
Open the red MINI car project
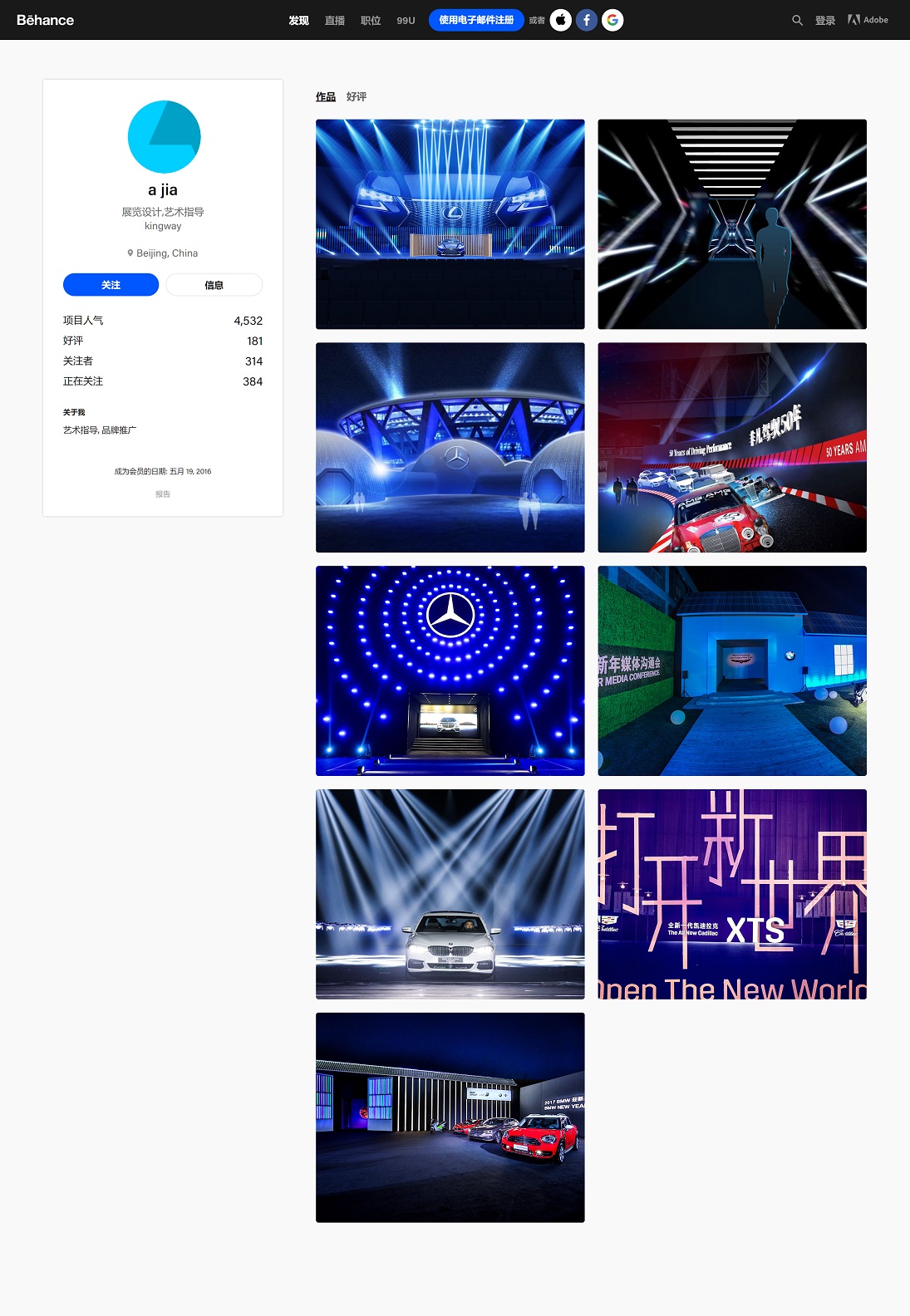tap(450, 1117)
